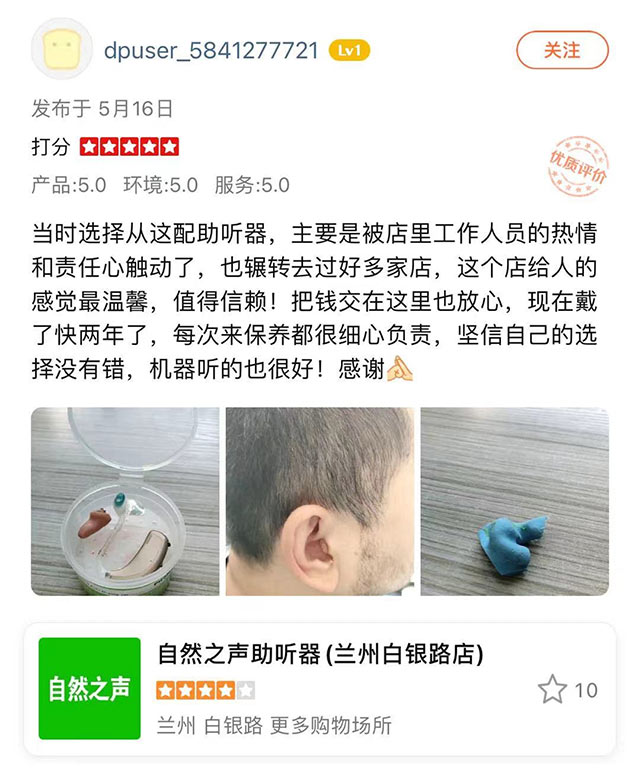Open the reviewer's profile avatar
Screen dimensions: 640x778
point(62,48)
